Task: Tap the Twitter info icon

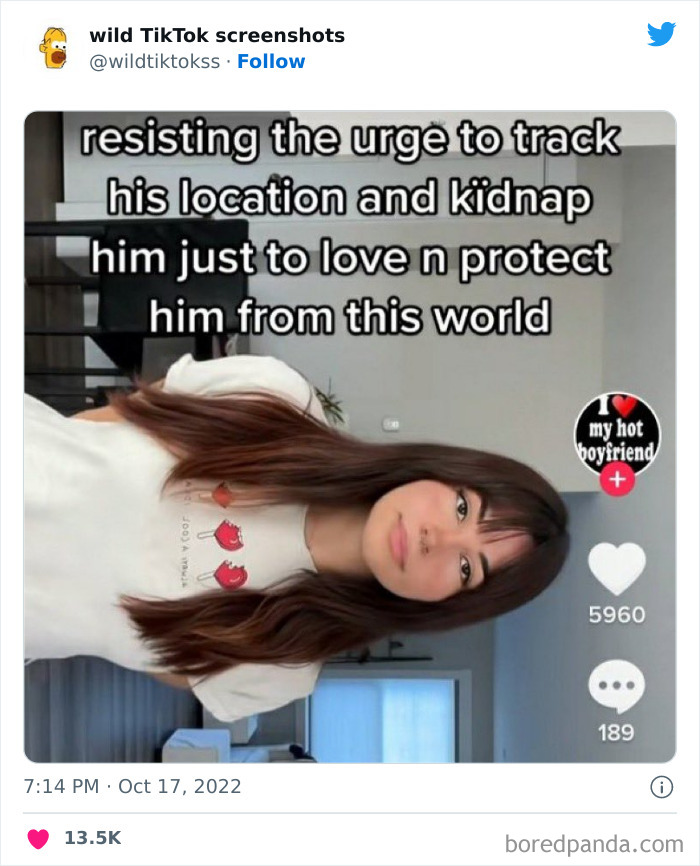Action: [661, 787]
